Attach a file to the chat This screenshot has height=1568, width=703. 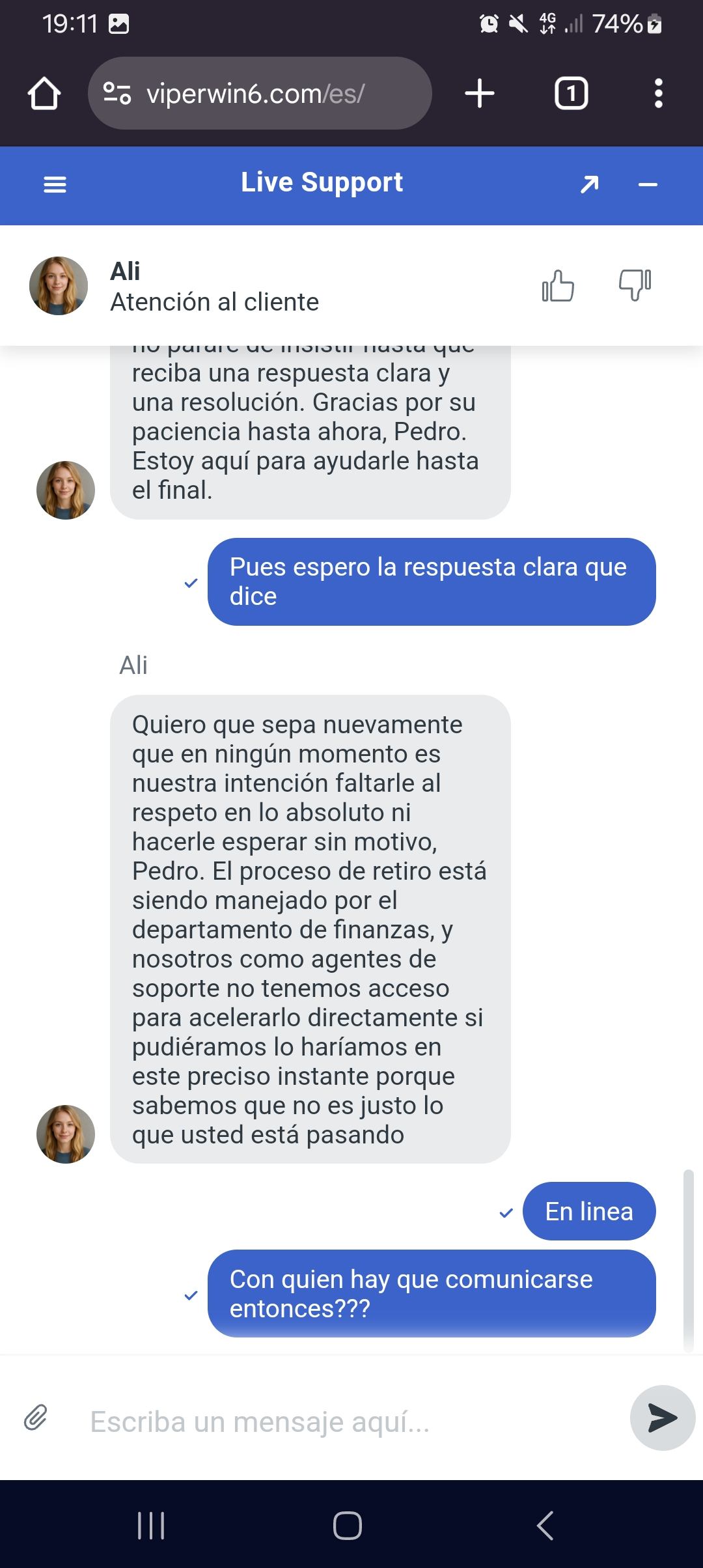36,1418
